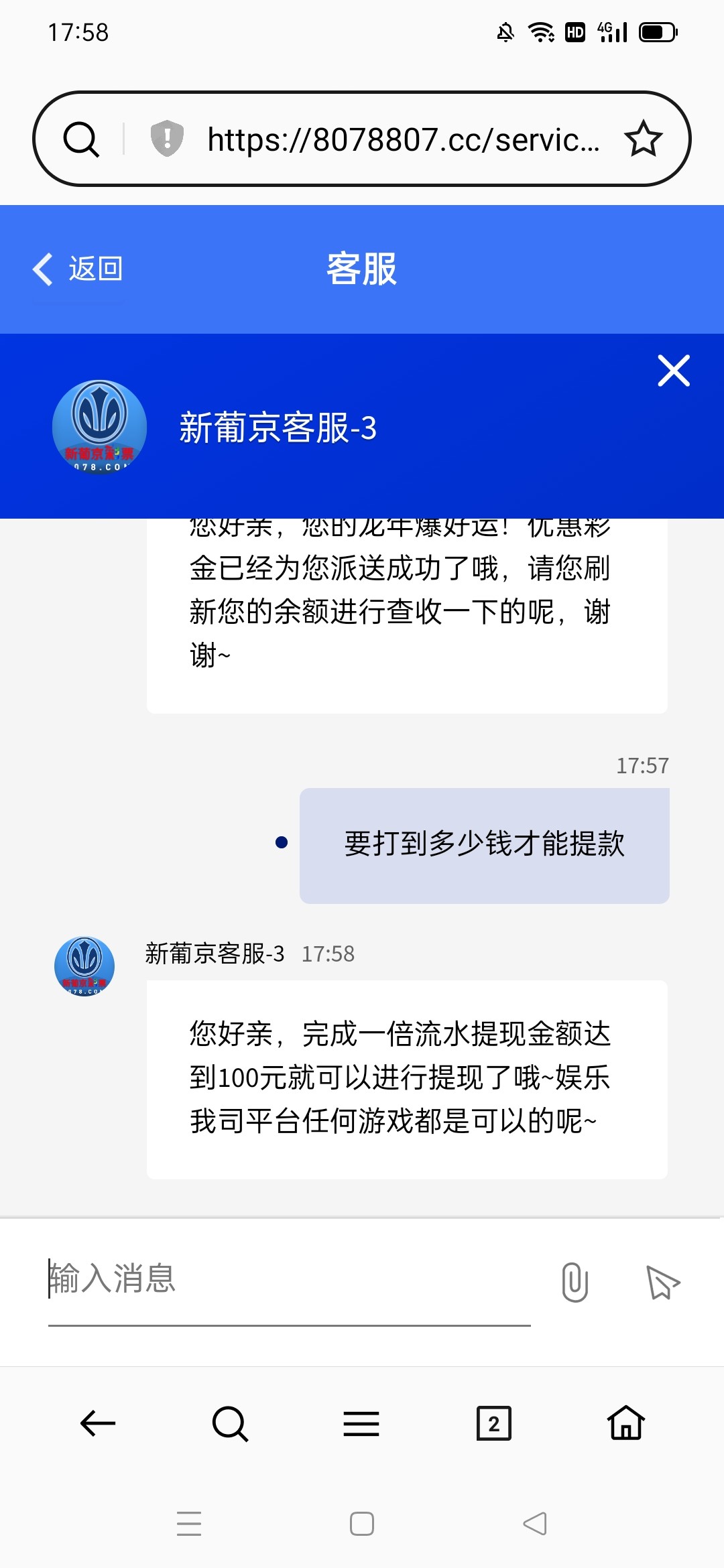Tap the customer service avatar beside the reply
The height and width of the screenshot is (1568, 724).
click(x=88, y=966)
